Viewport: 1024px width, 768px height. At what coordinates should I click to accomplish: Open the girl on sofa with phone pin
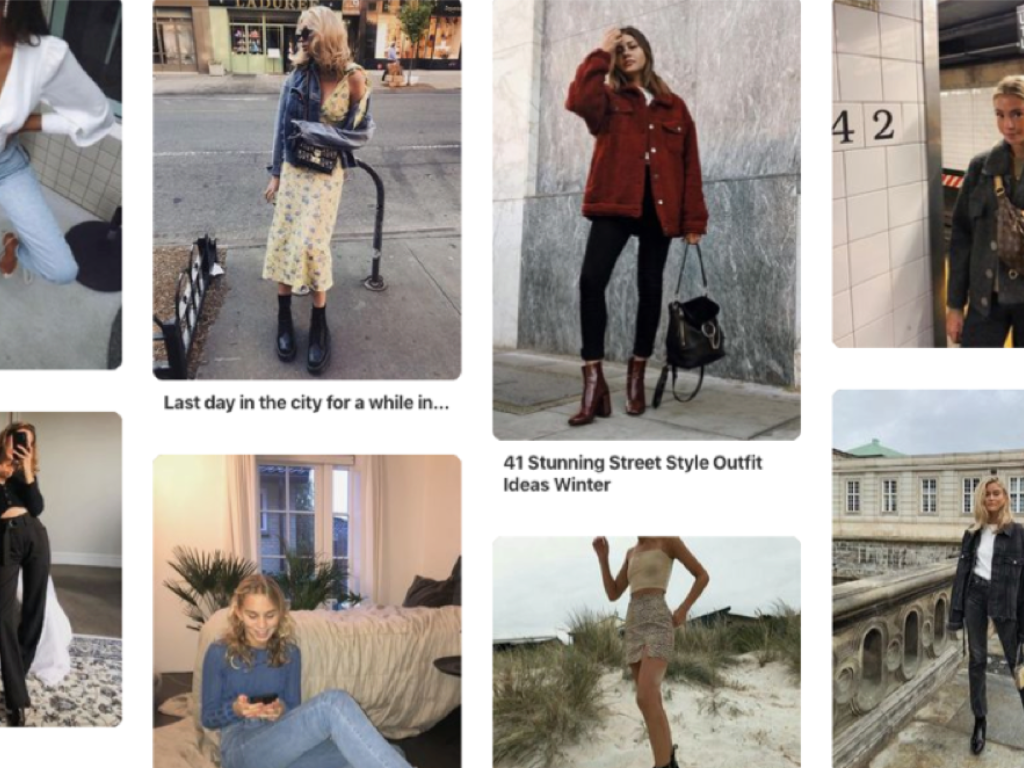[x=306, y=610]
